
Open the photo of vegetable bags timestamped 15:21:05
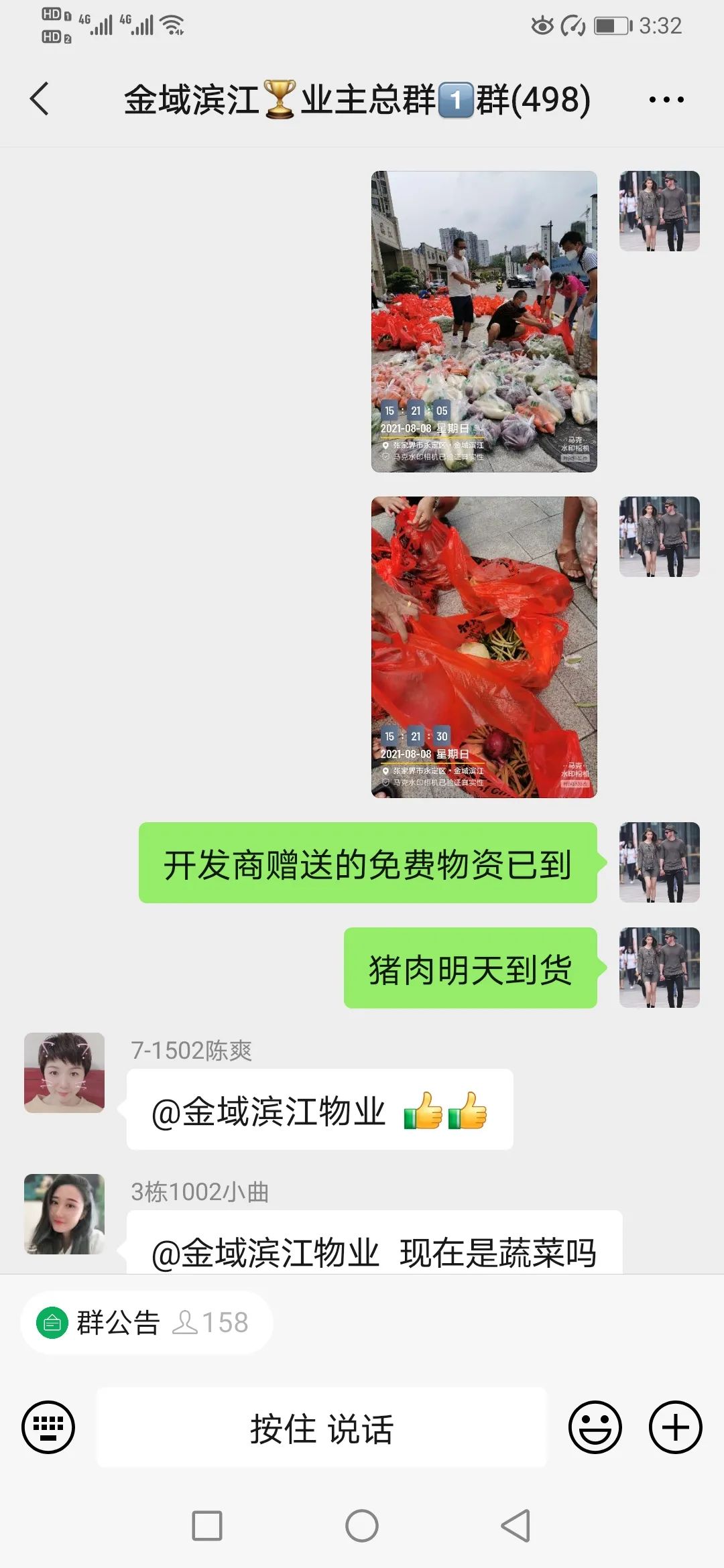[x=484, y=322]
